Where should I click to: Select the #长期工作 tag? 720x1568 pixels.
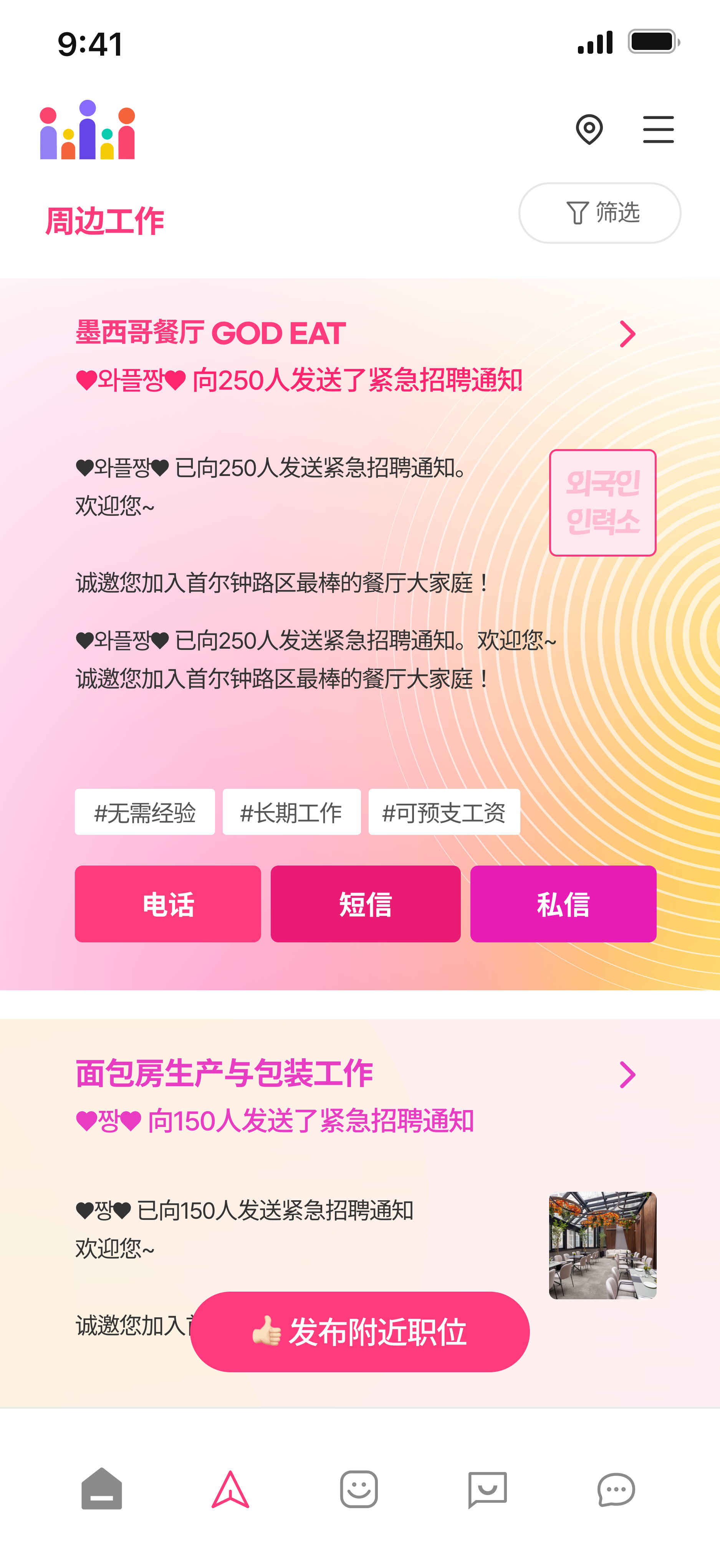point(291,812)
